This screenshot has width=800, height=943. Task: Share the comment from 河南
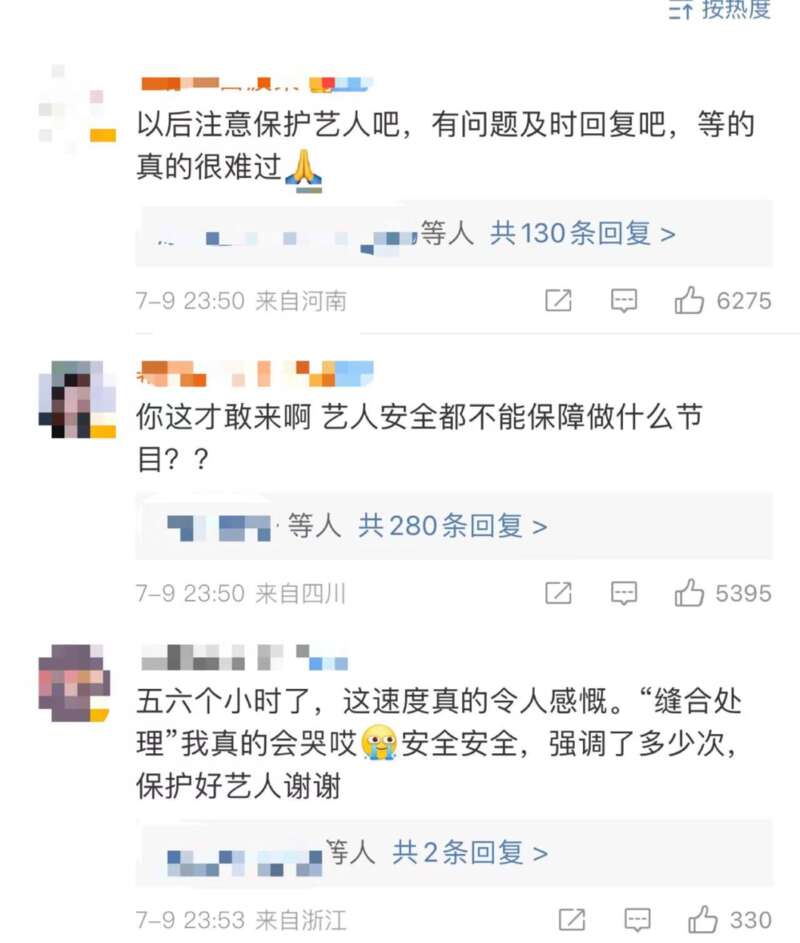click(558, 300)
